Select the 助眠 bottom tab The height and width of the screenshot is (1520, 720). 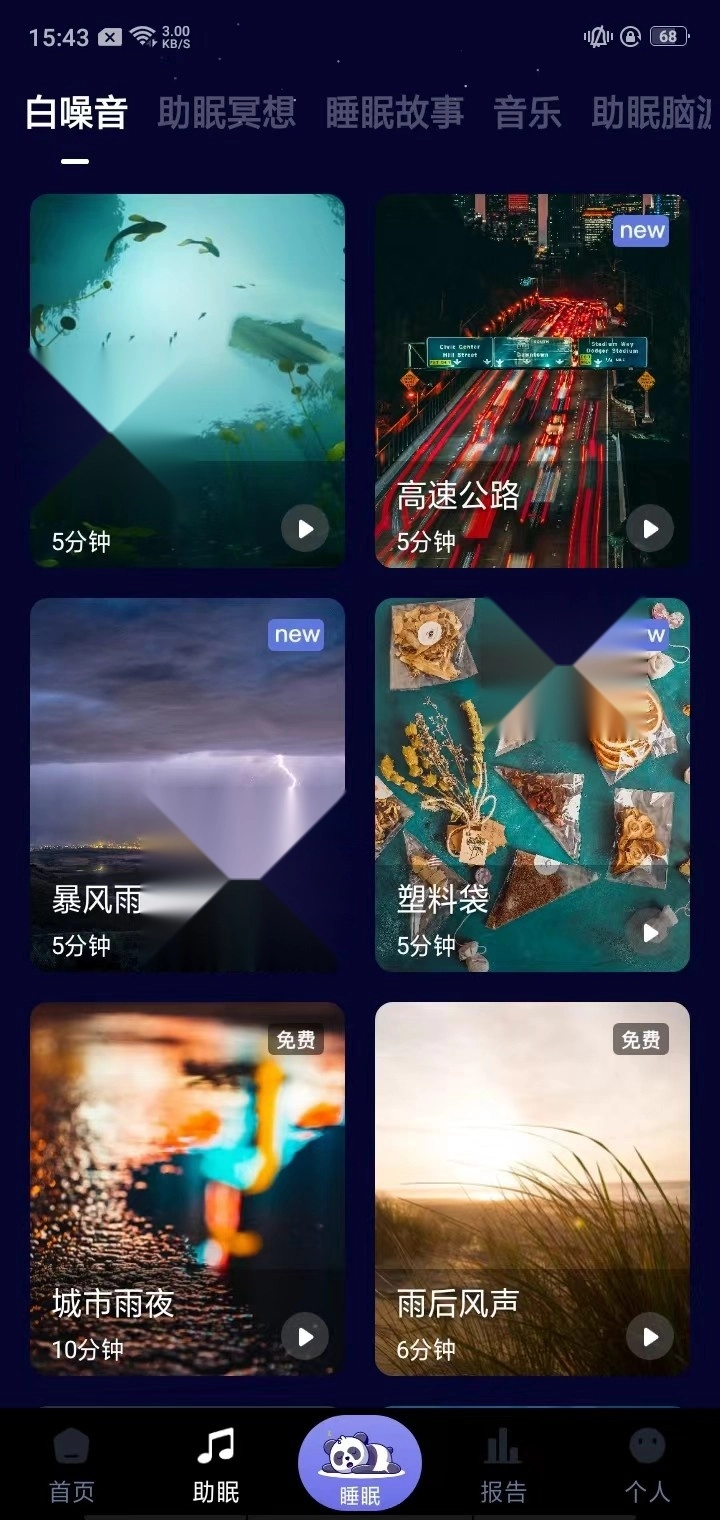pyautogui.click(x=216, y=1466)
